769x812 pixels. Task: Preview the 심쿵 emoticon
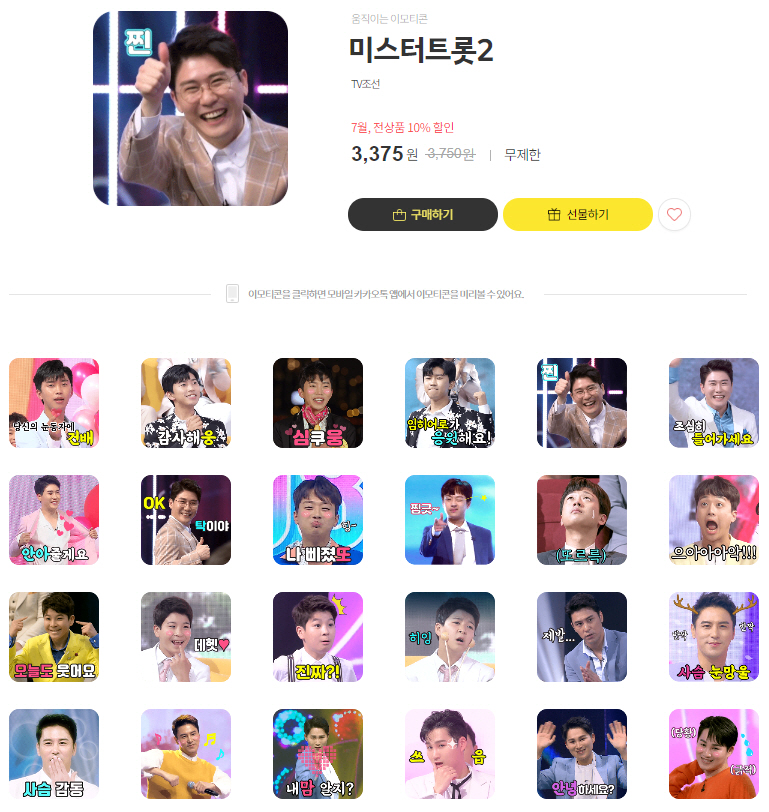318,403
